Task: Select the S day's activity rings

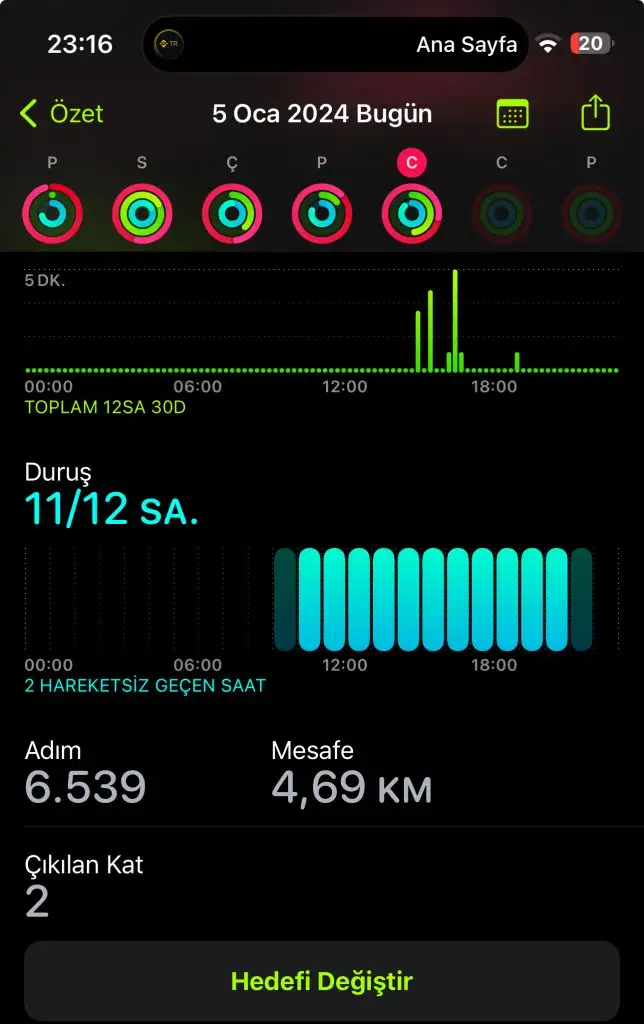Action: pyautogui.click(x=142, y=213)
